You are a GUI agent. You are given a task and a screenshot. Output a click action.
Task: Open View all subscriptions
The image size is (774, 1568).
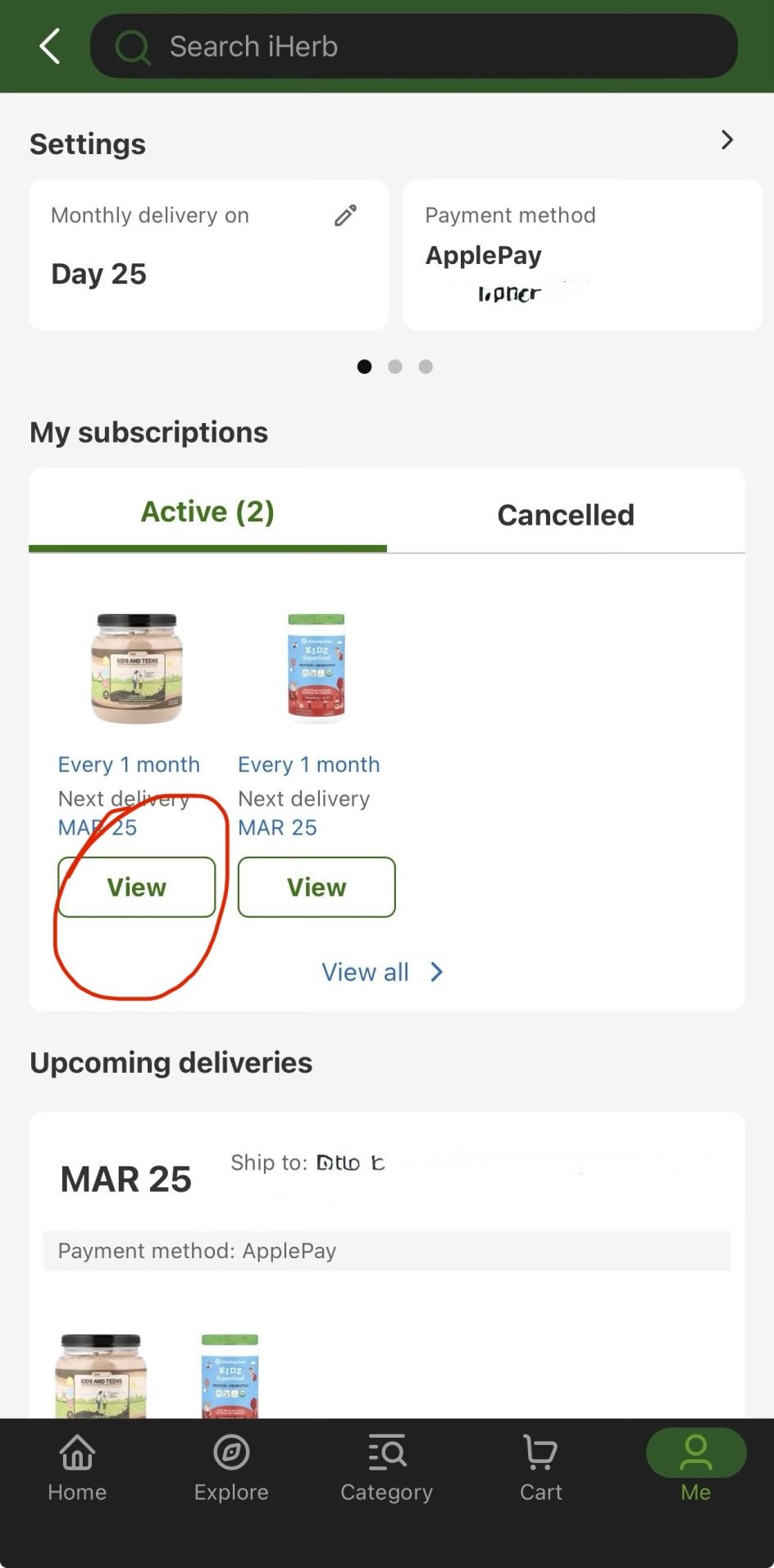pos(383,972)
